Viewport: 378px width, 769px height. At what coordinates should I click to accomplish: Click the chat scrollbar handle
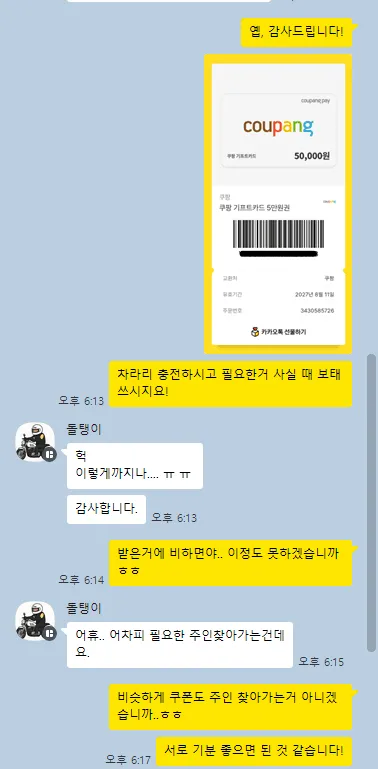pos(372,503)
